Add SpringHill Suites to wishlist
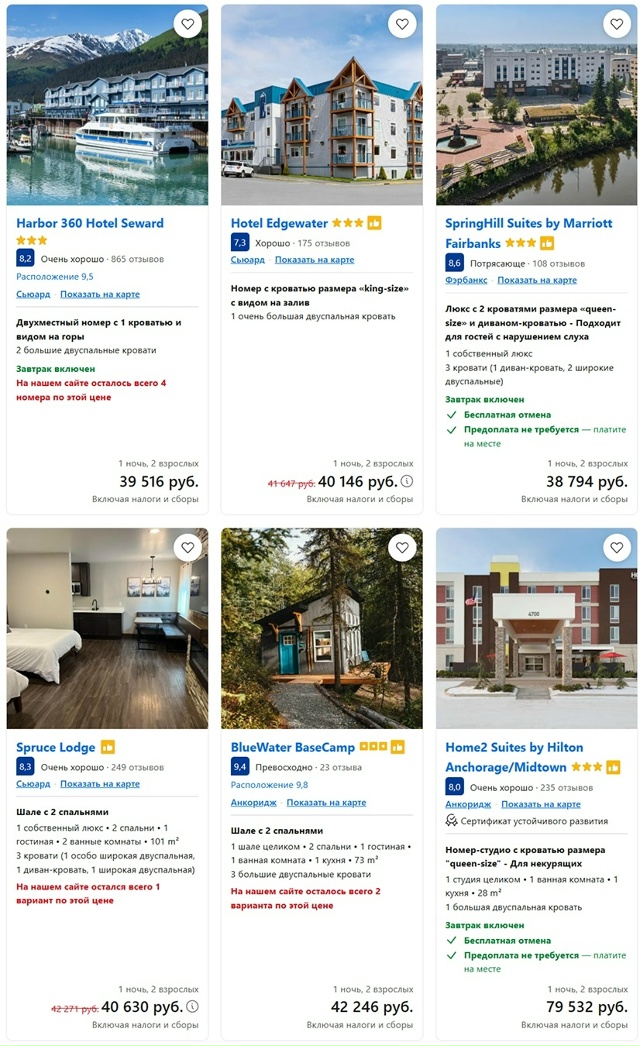The width and height of the screenshot is (640, 1046). coord(616,24)
